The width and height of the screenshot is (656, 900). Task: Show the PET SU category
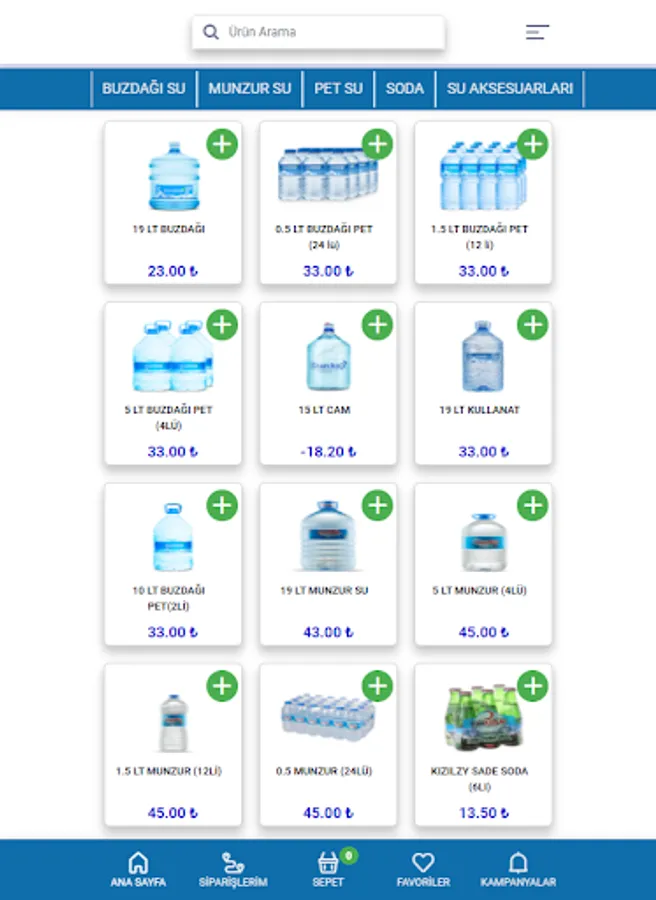(338, 88)
